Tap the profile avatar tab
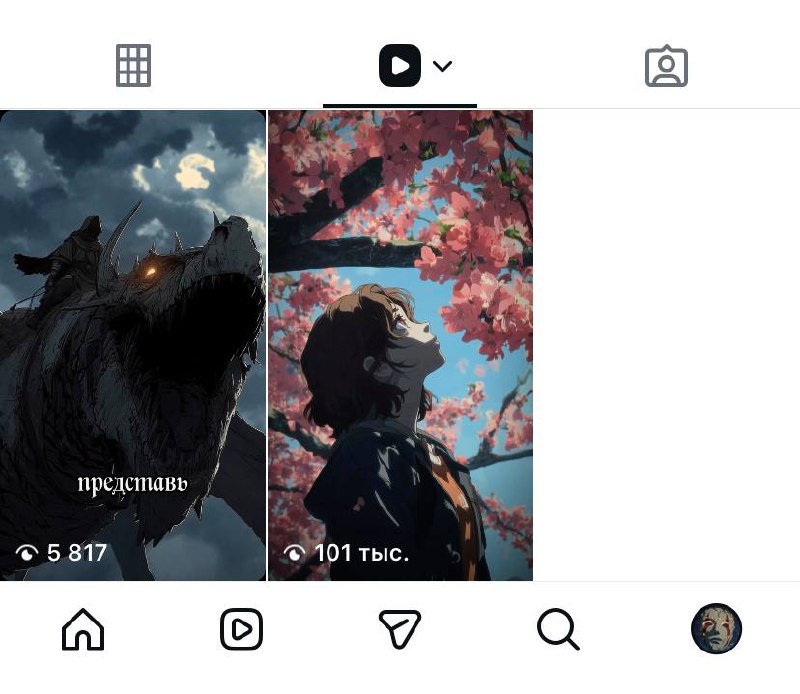Image resolution: width=800 pixels, height=694 pixels. (x=716, y=629)
